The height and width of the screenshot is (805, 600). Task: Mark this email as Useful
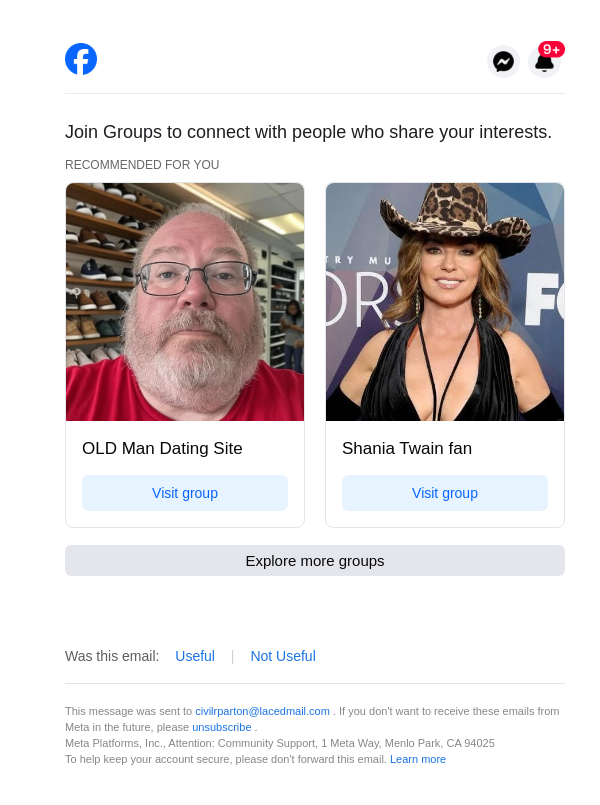point(195,656)
